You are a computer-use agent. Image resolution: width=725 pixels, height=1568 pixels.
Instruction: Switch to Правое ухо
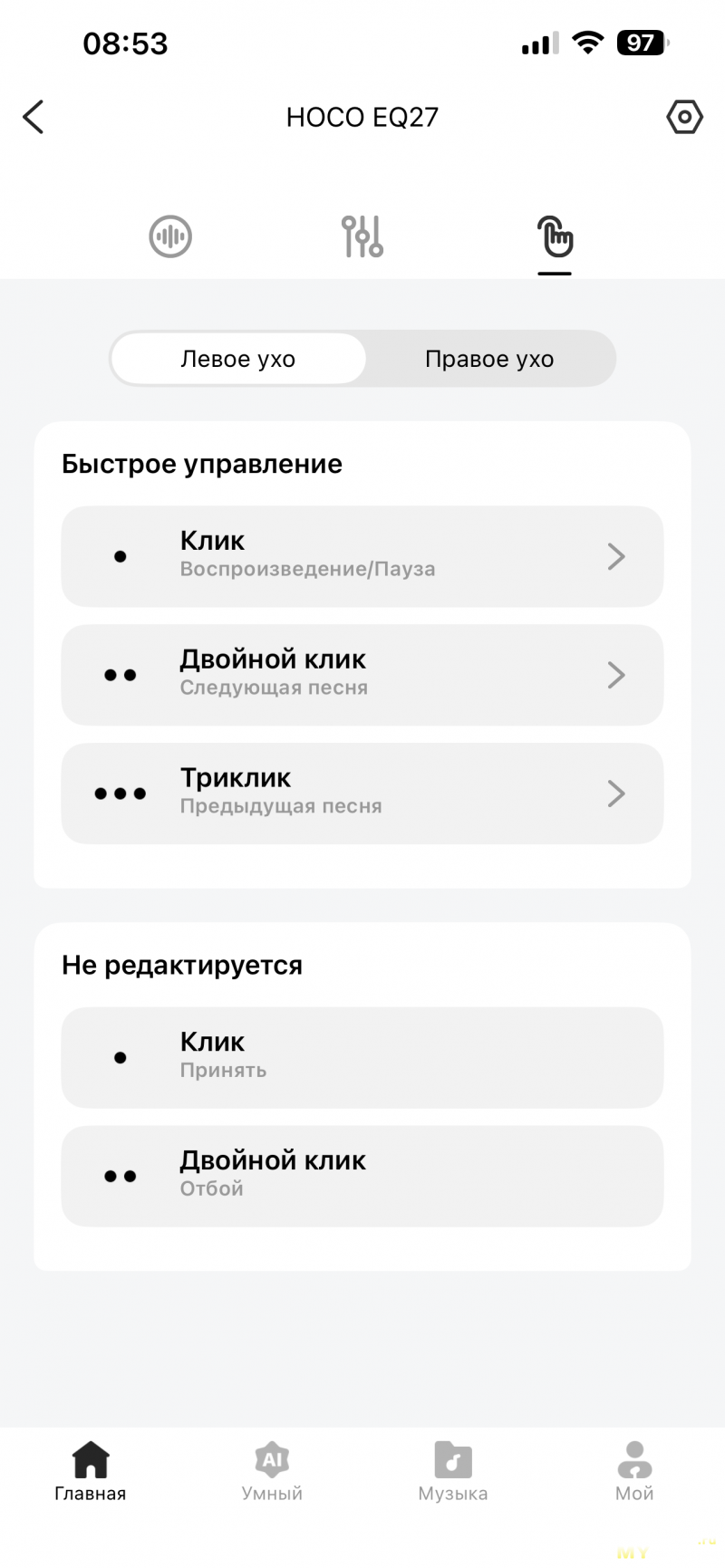click(489, 359)
